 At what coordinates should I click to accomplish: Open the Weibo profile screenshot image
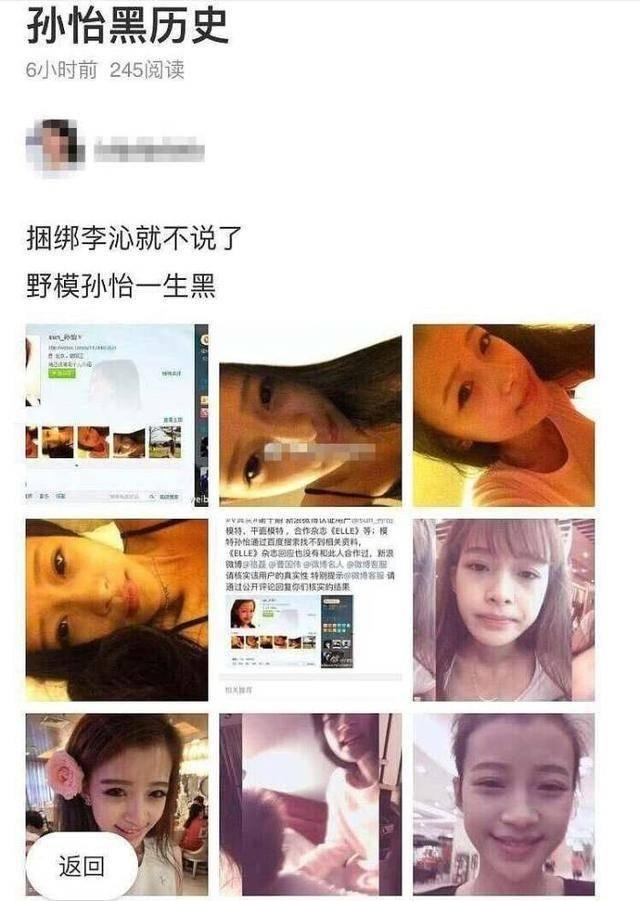[x=116, y=414]
